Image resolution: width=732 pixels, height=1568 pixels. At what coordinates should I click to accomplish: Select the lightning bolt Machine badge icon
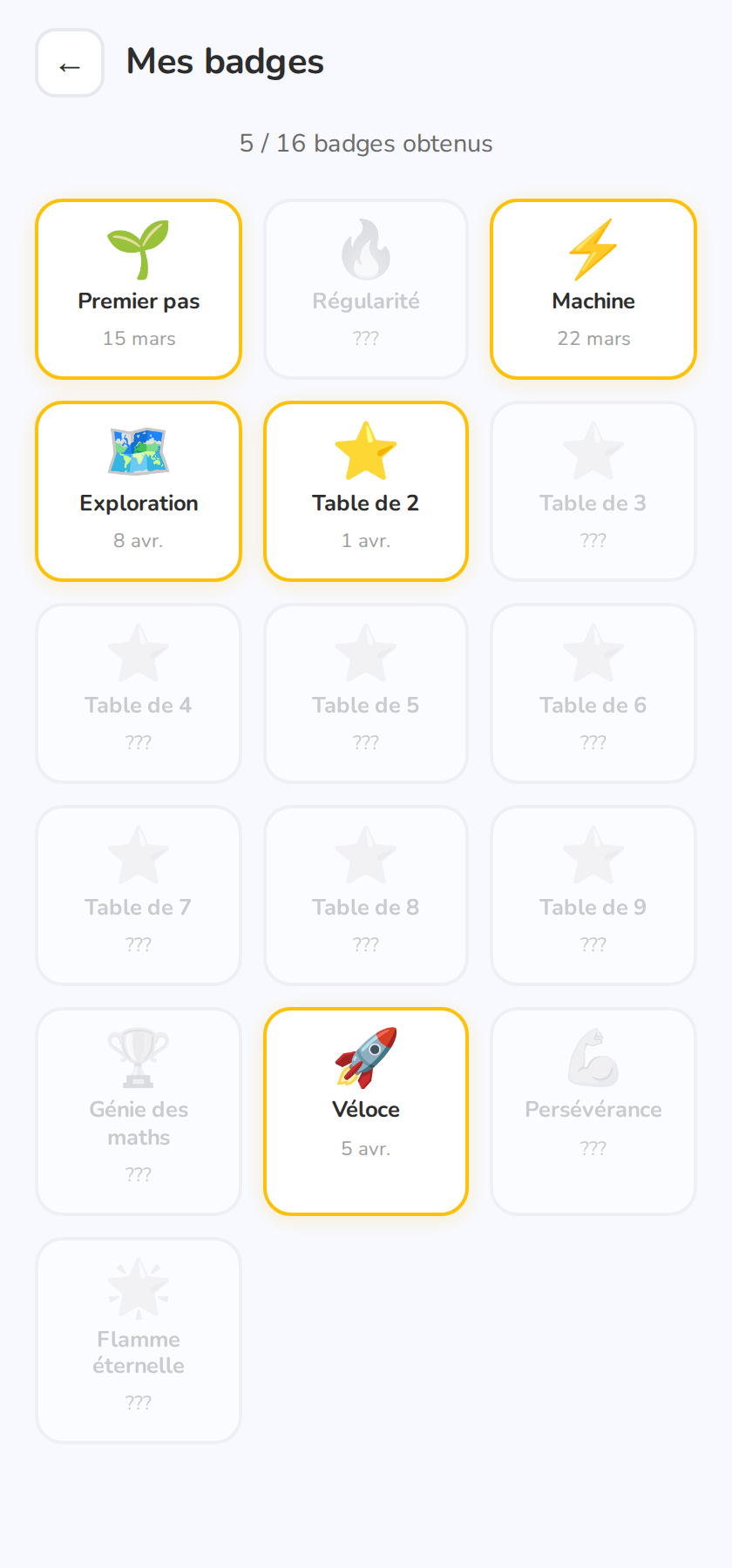[593, 250]
